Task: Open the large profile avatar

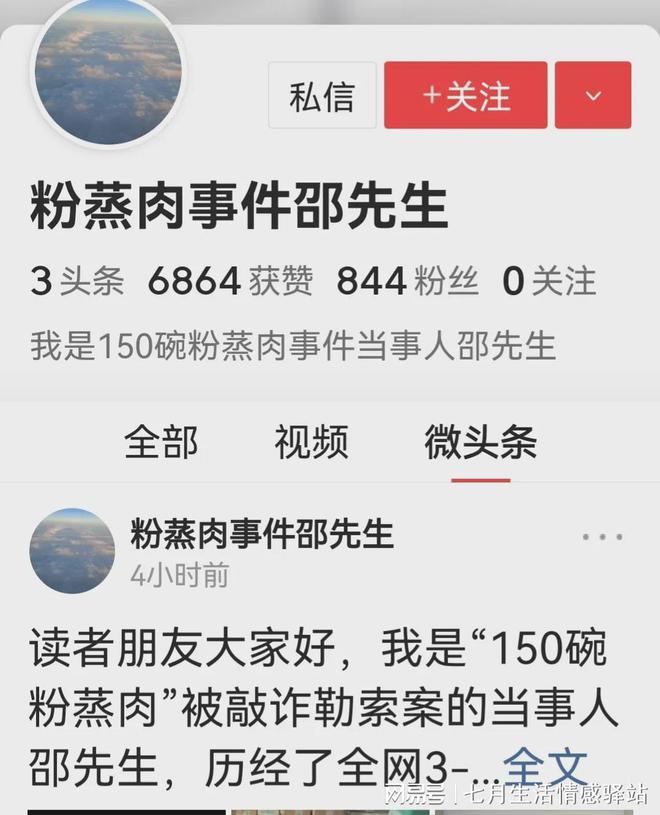Action: pos(108,72)
